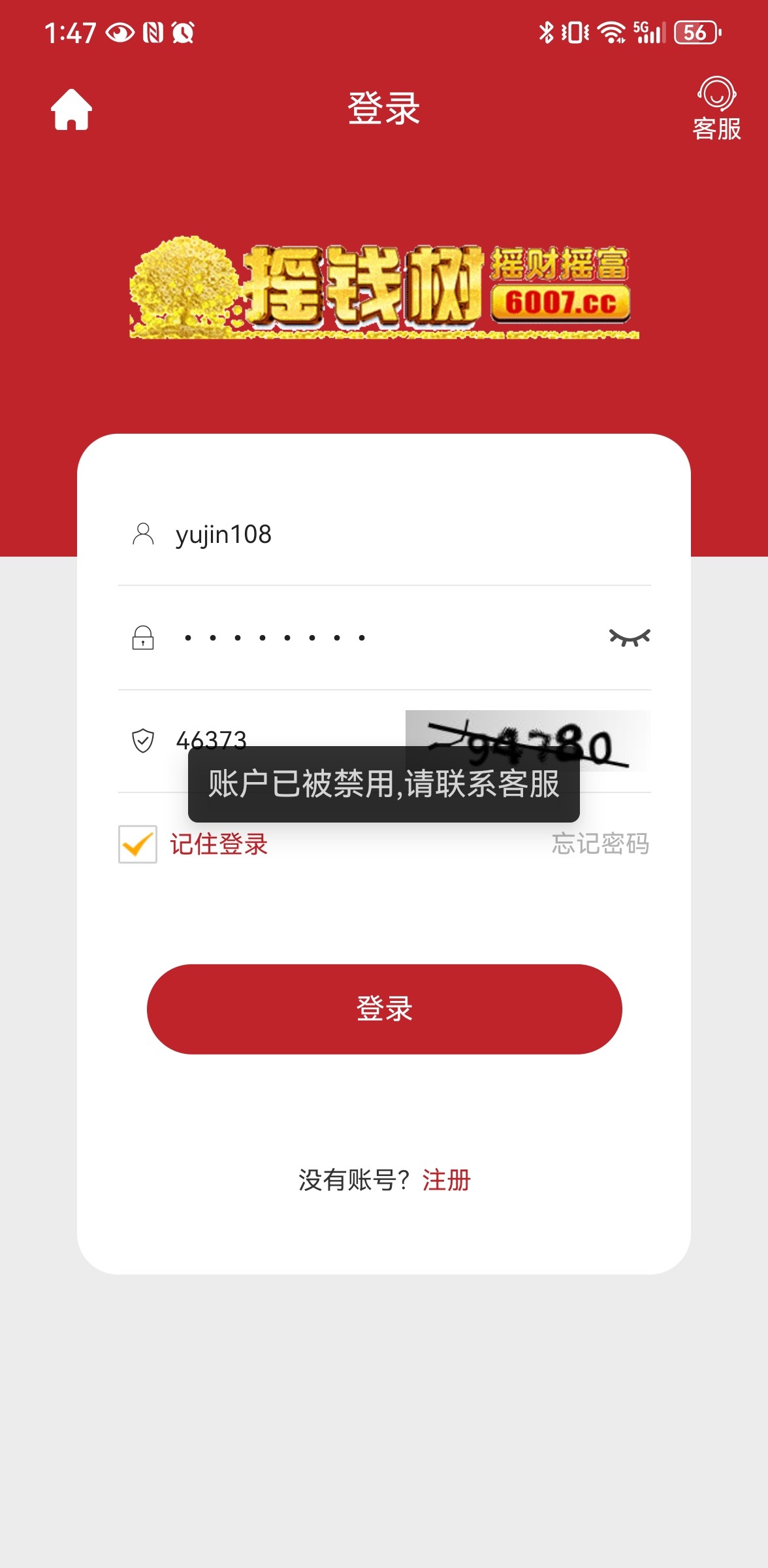Open registration via the 注册 link
The width and height of the screenshot is (768, 1568).
point(447,1180)
